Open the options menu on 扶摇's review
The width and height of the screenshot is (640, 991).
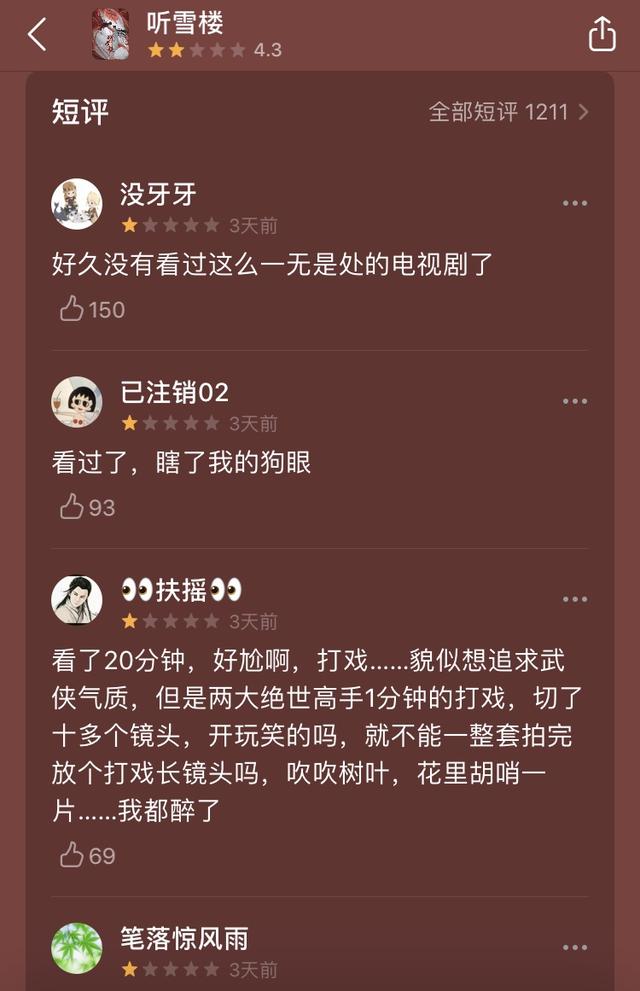(x=575, y=599)
